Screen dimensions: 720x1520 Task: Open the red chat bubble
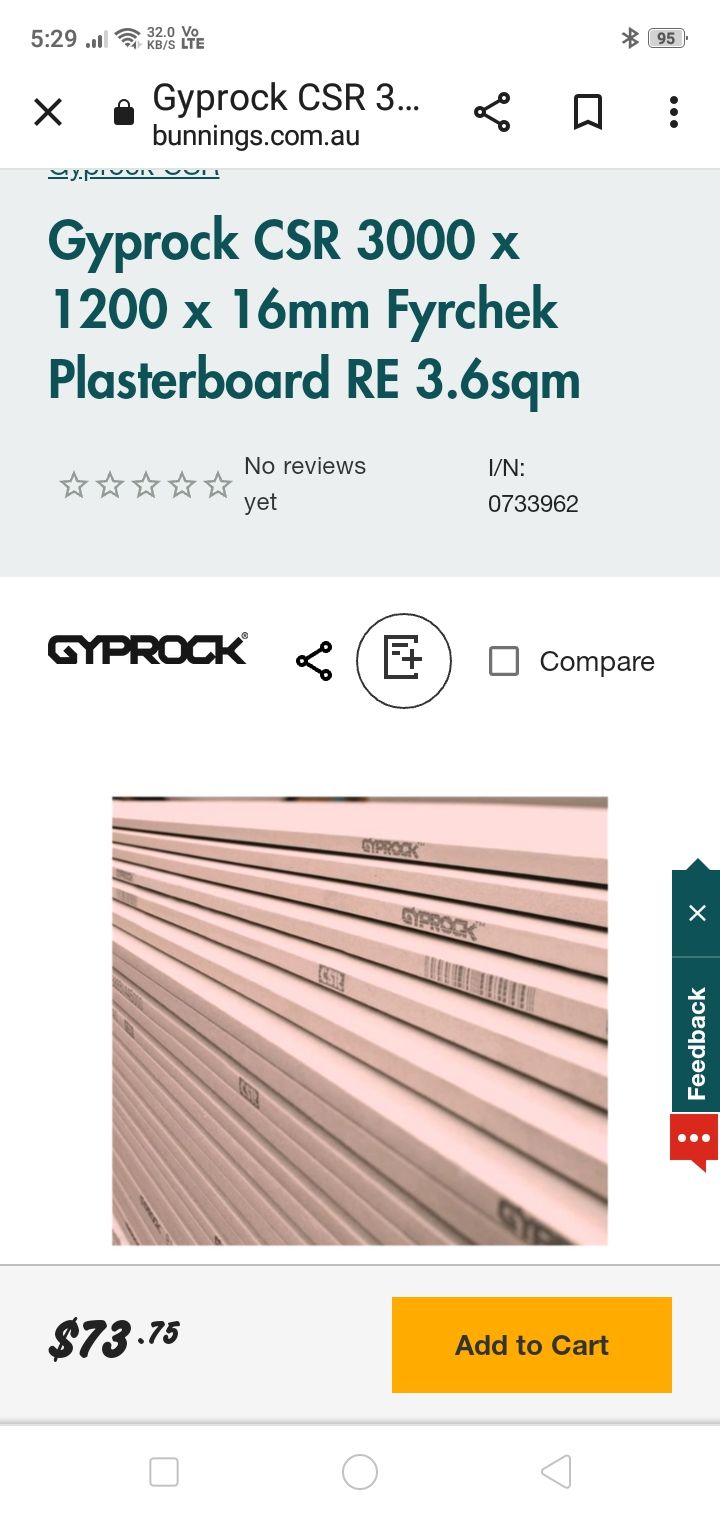[694, 1140]
